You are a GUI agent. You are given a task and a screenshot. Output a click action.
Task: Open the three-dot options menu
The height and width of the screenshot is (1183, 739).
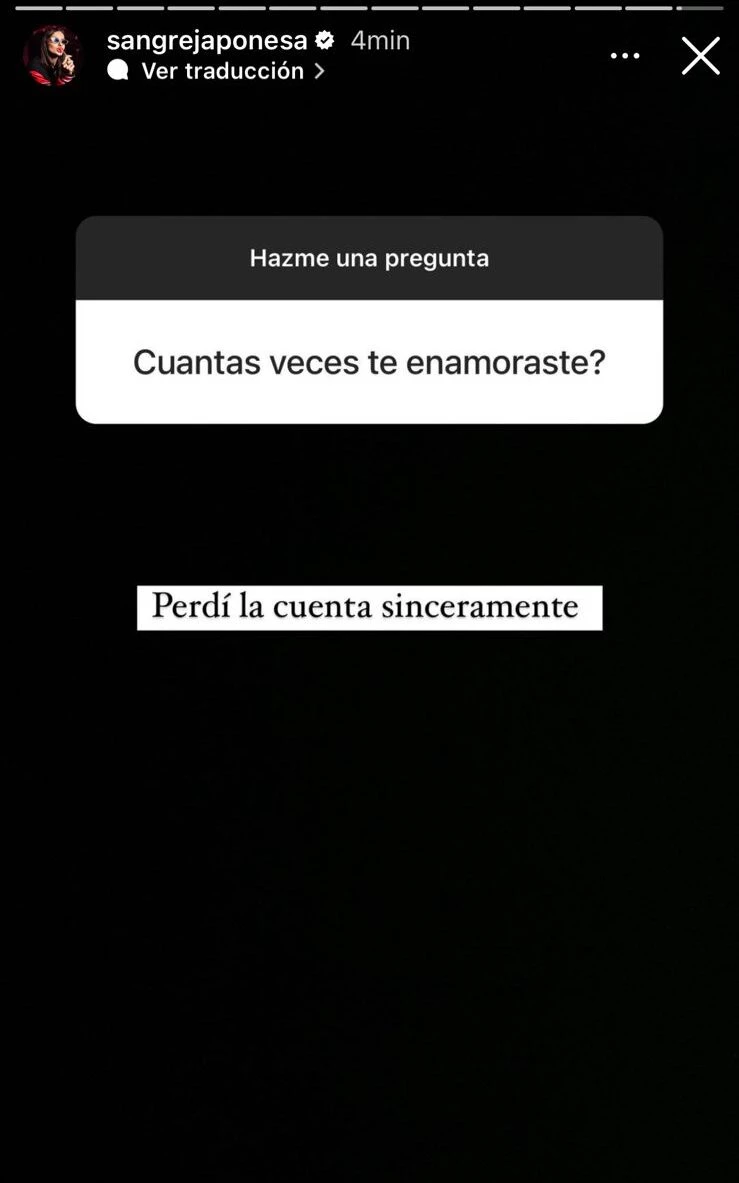tap(625, 56)
